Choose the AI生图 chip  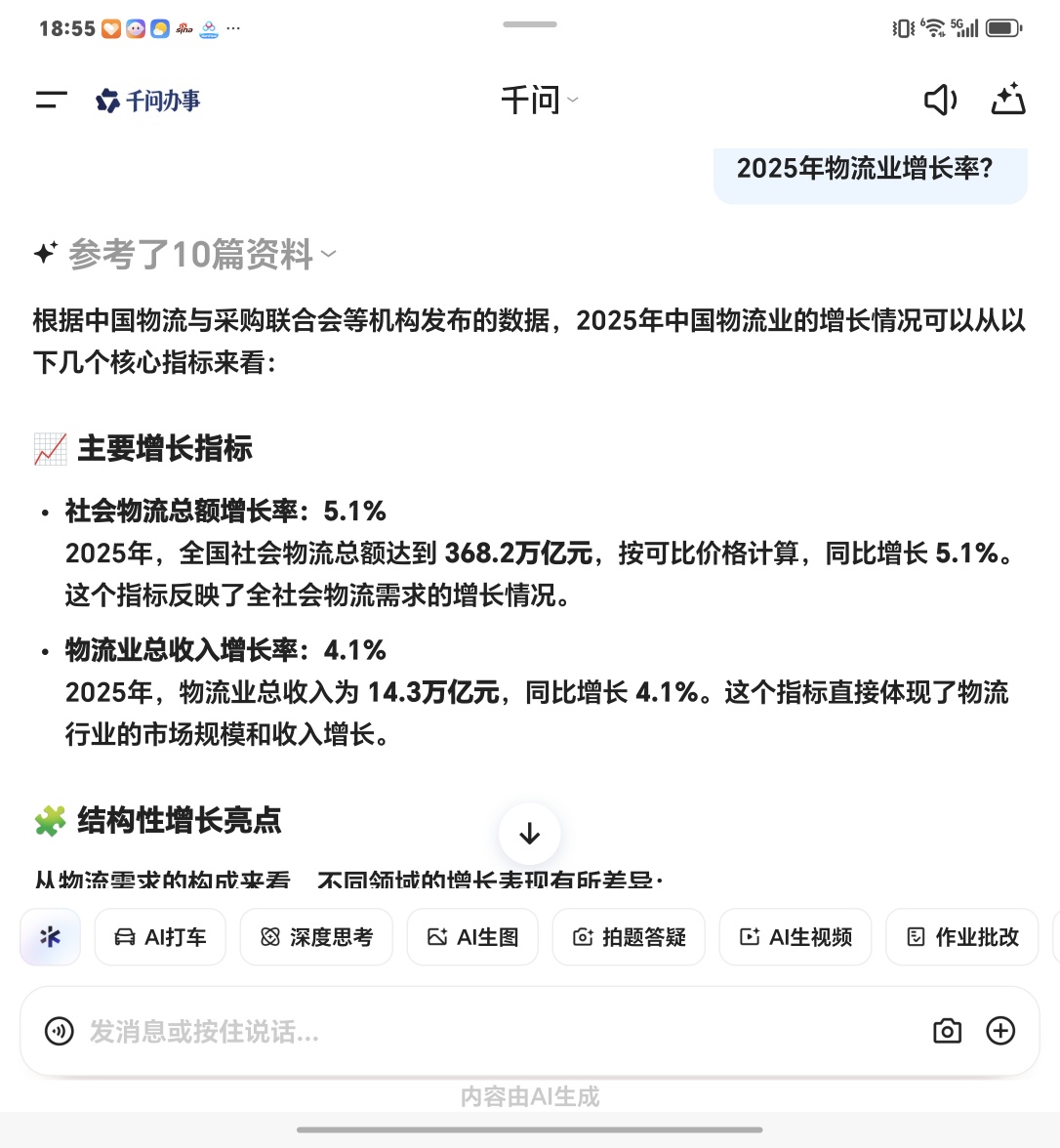472,937
